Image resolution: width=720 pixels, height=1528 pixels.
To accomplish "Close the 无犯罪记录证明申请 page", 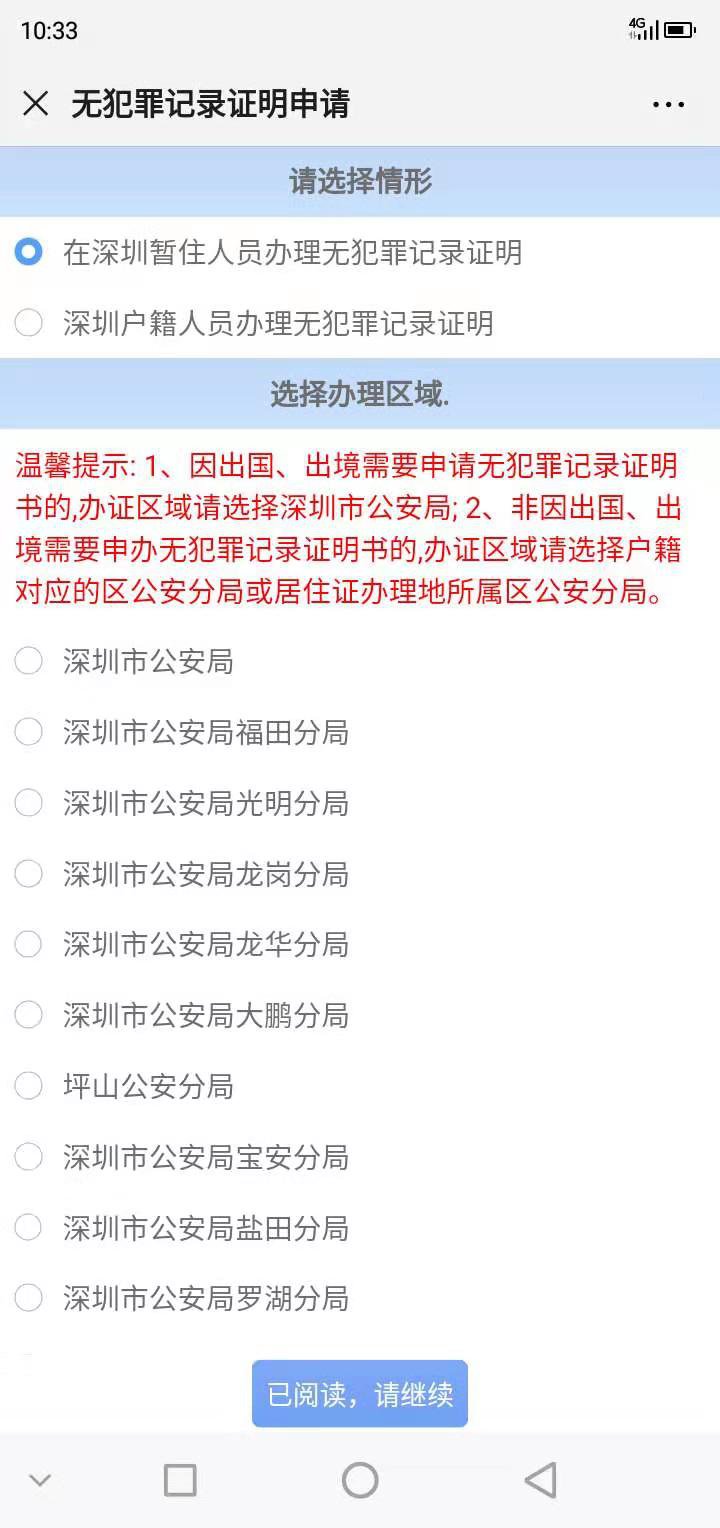I will tap(35, 104).
